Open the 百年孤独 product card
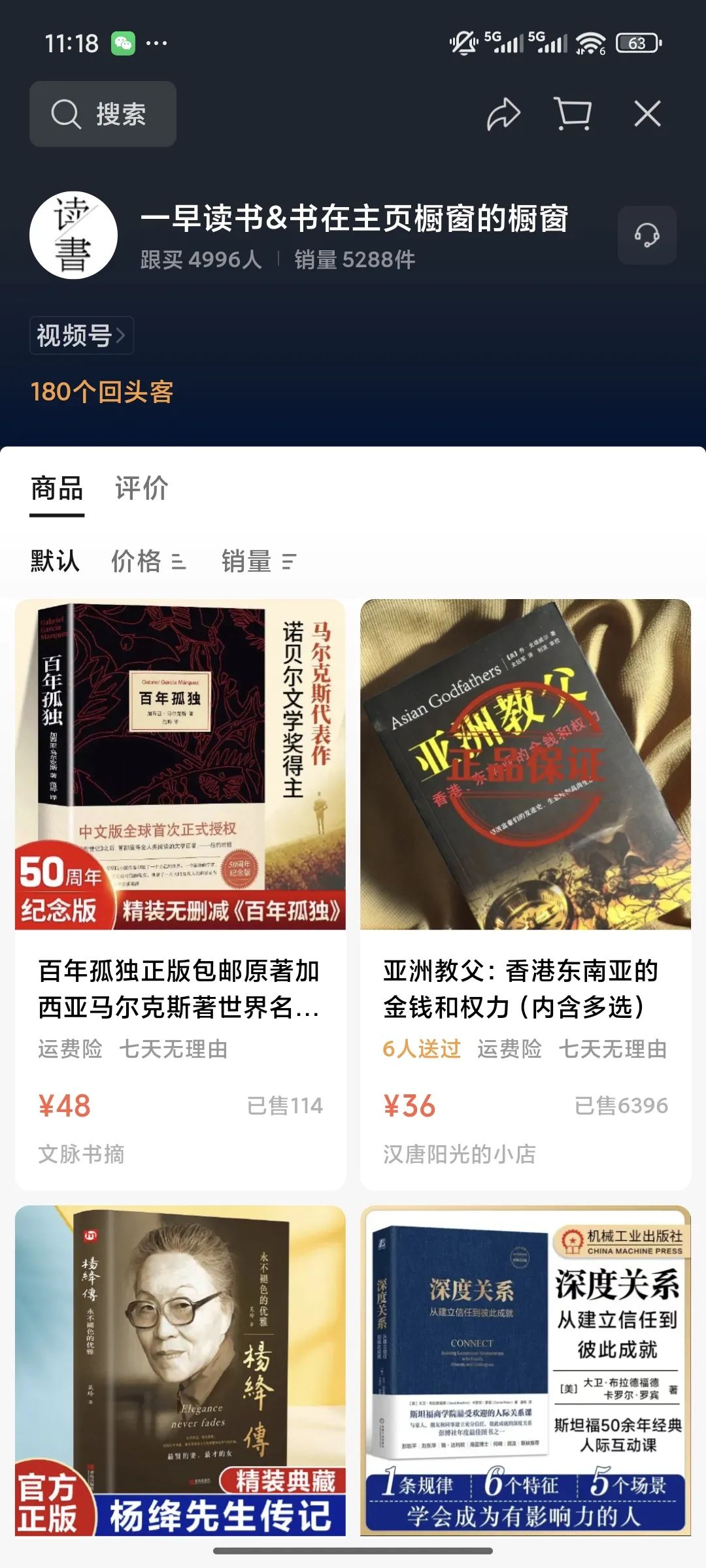The image size is (706, 1568). point(180,894)
